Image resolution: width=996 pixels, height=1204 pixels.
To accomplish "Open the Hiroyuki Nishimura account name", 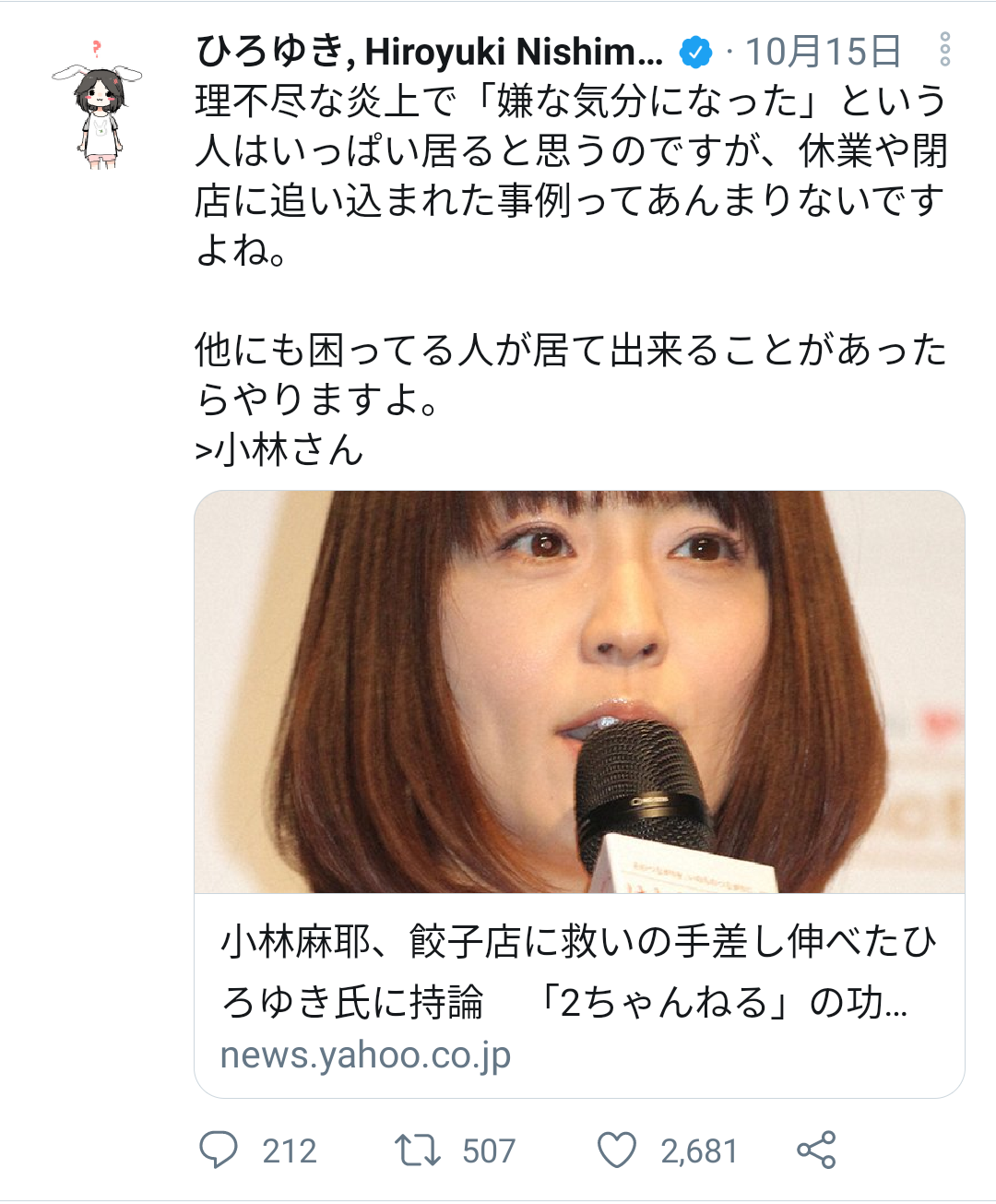I will point(429,52).
